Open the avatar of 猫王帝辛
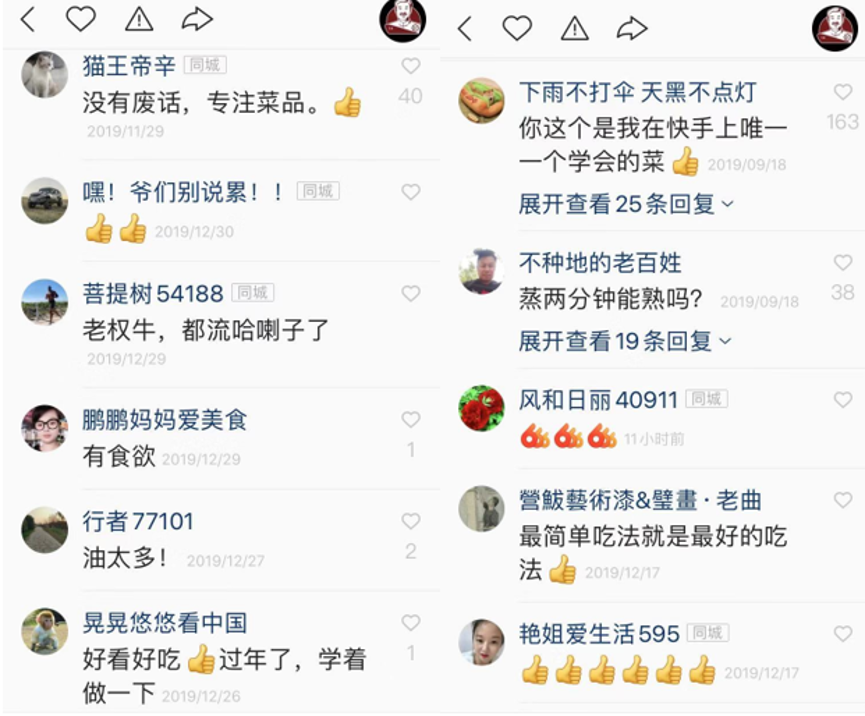Image resolution: width=865 pixels, height=716 pixels. [45, 75]
